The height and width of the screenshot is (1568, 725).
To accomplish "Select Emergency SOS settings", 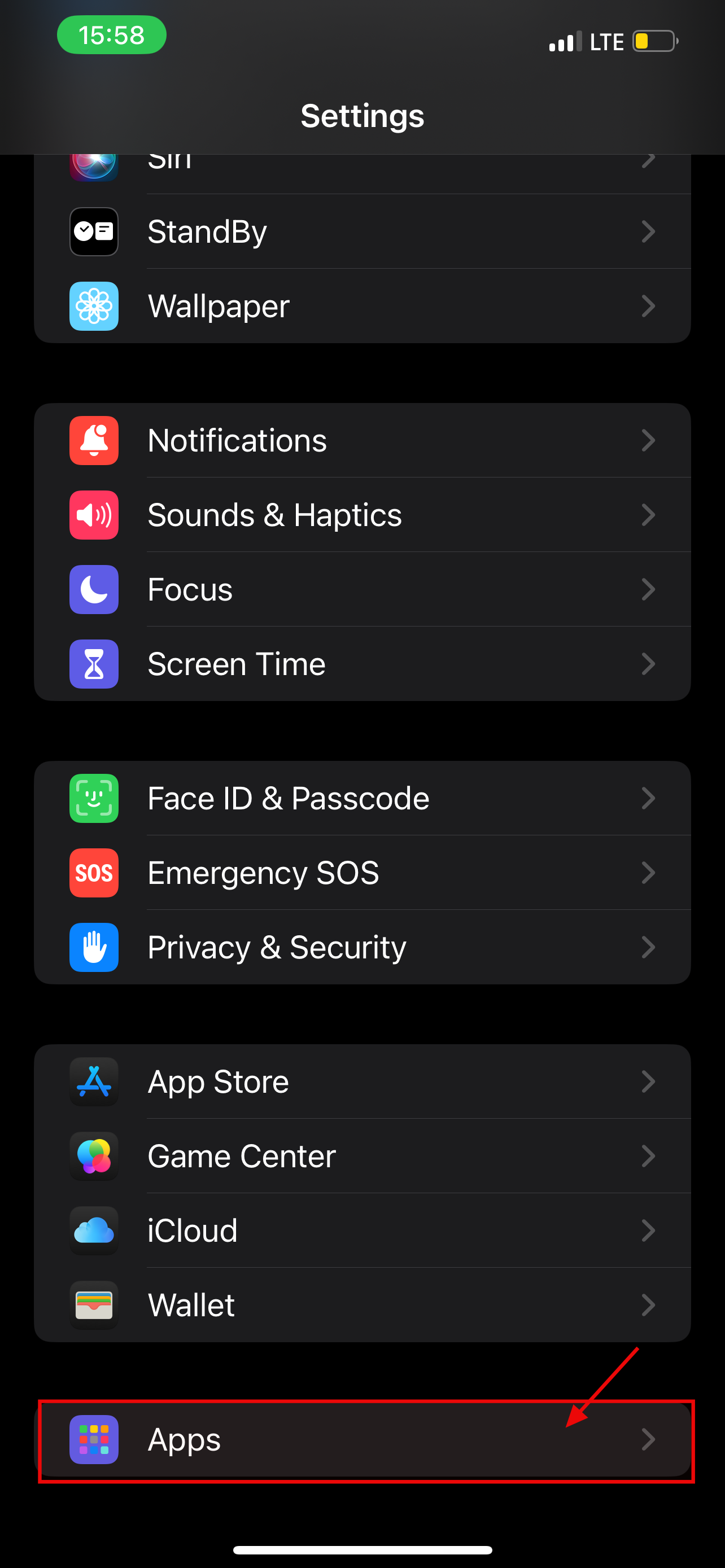I will 361,872.
